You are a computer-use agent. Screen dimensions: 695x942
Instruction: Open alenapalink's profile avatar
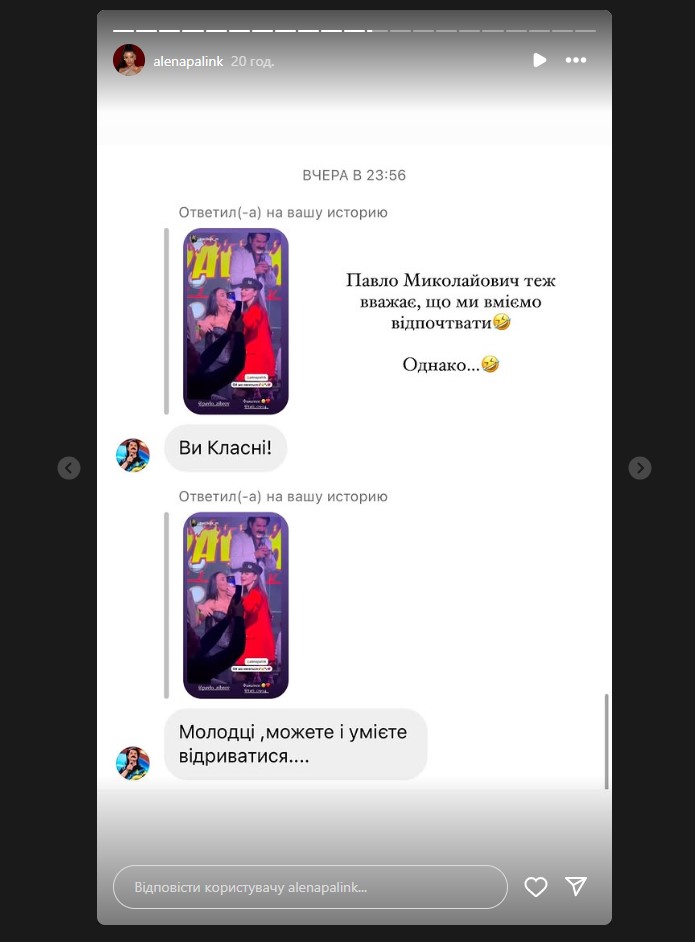click(x=129, y=60)
